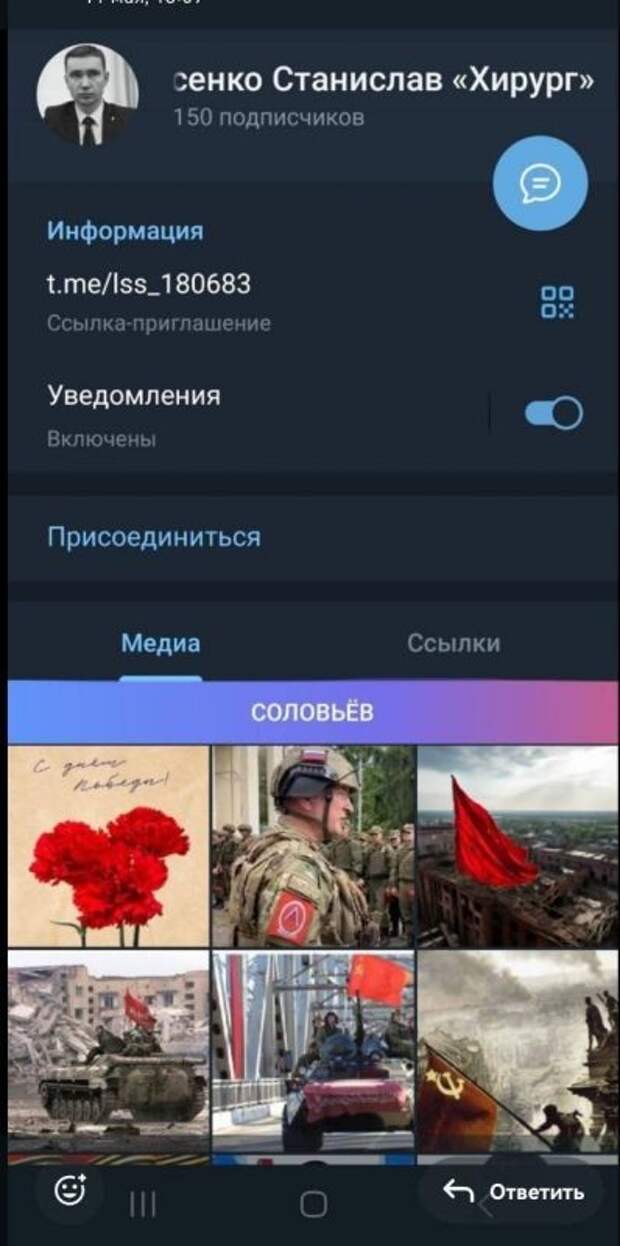Viewport: 620px width, 1246px height.
Task: Turn off channel notifications switch
Action: tap(554, 413)
